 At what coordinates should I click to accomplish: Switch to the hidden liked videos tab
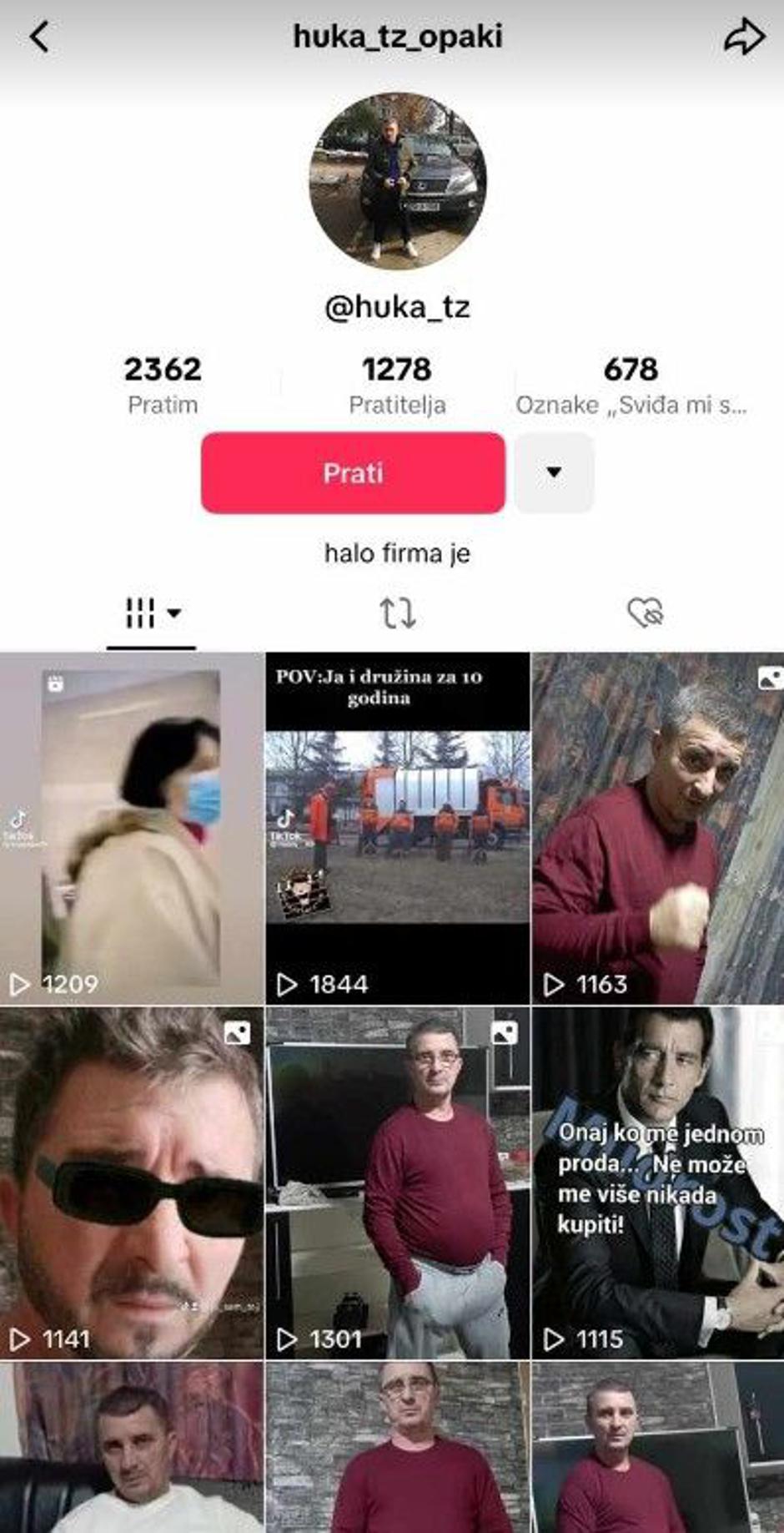tap(645, 613)
